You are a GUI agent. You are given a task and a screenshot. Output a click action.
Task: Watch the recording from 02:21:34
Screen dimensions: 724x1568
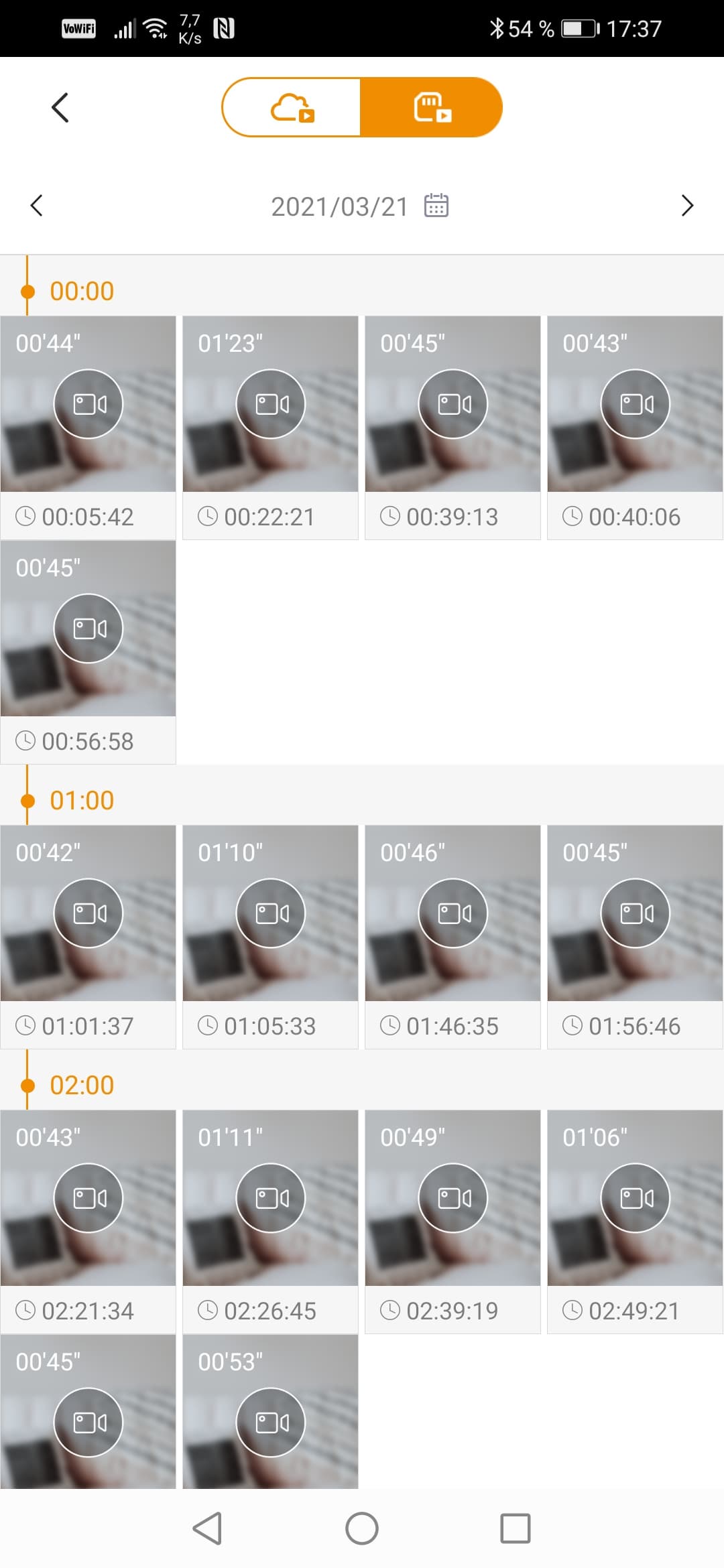point(88,1199)
